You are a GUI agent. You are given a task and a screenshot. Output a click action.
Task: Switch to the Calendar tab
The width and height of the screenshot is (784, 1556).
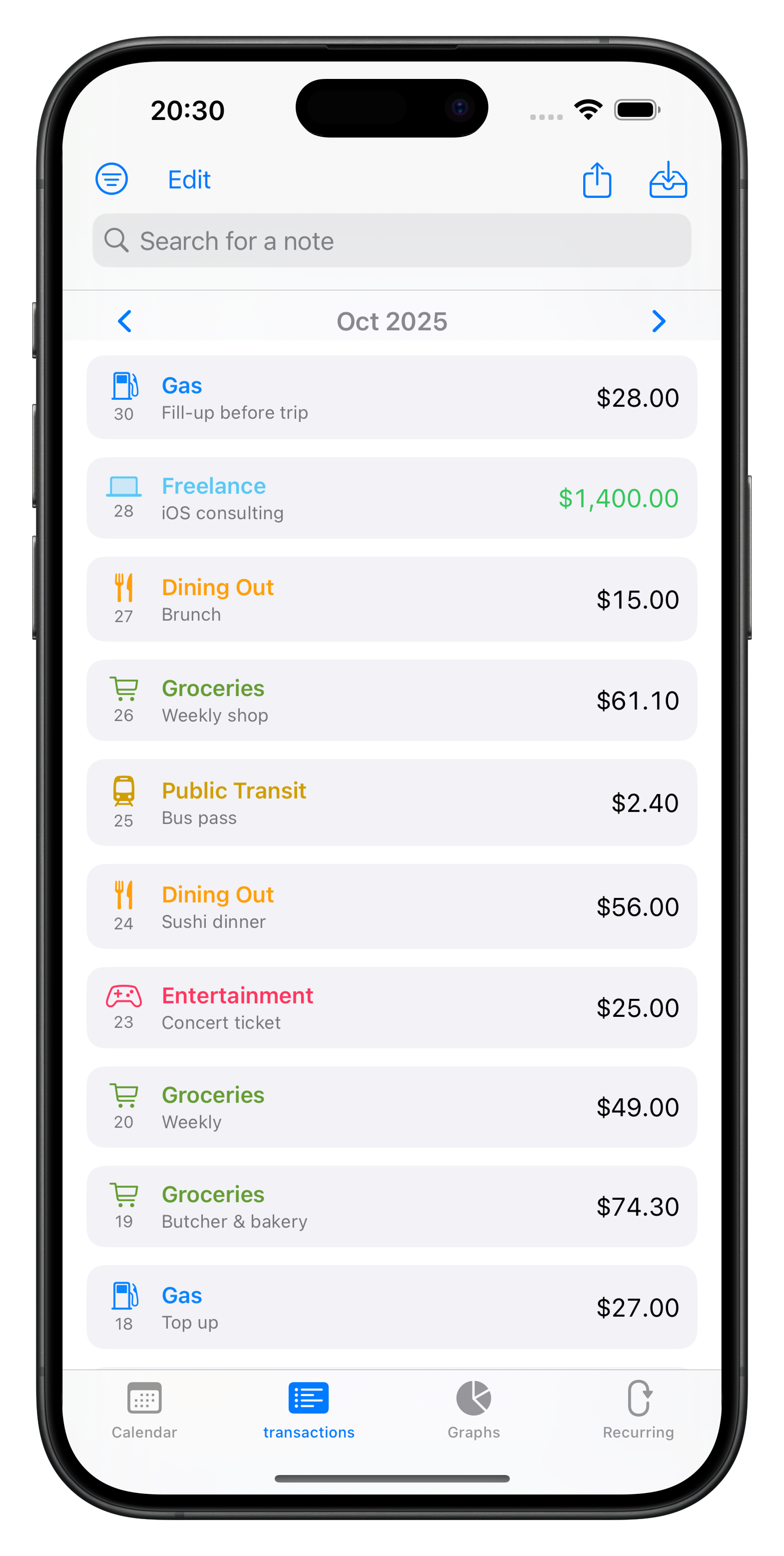(145, 1410)
